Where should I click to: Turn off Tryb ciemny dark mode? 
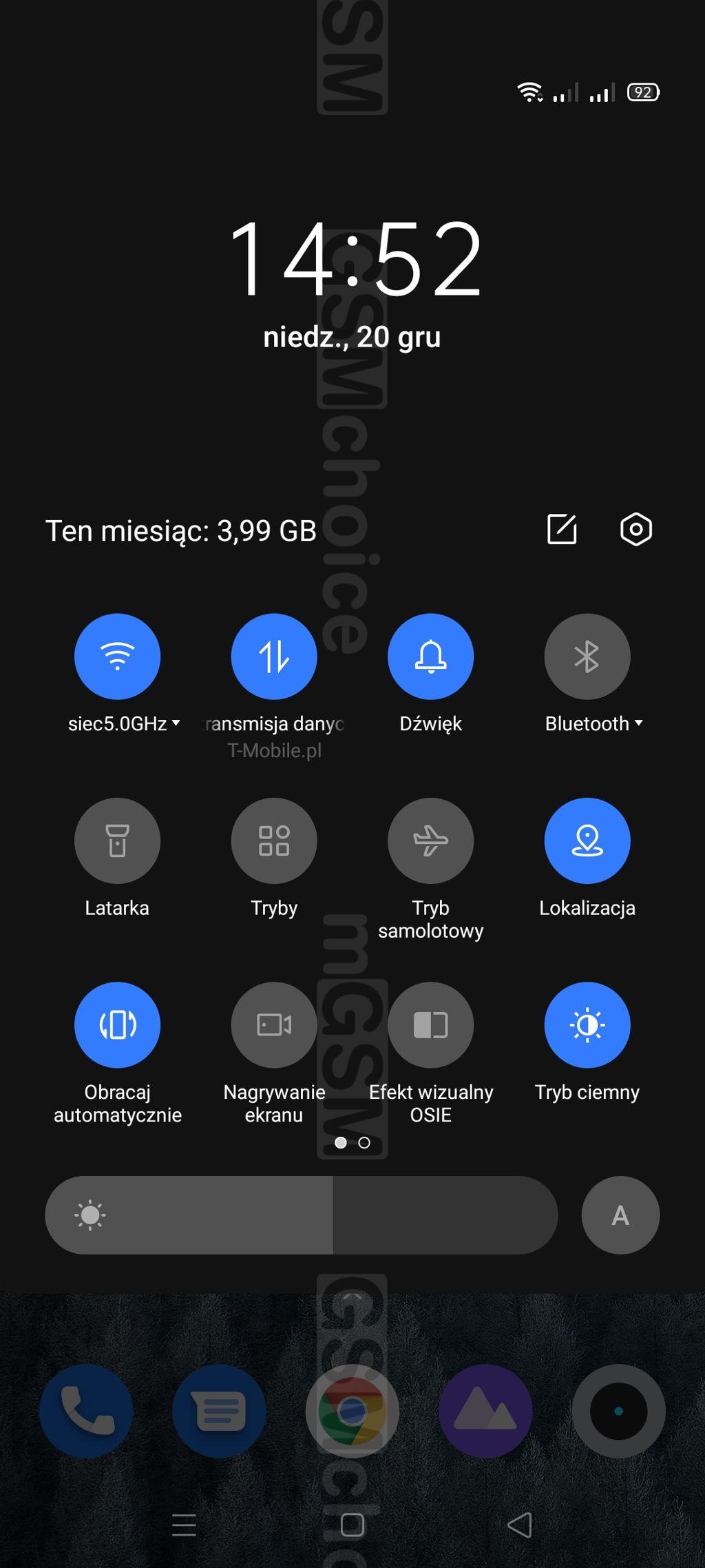coord(587,1025)
